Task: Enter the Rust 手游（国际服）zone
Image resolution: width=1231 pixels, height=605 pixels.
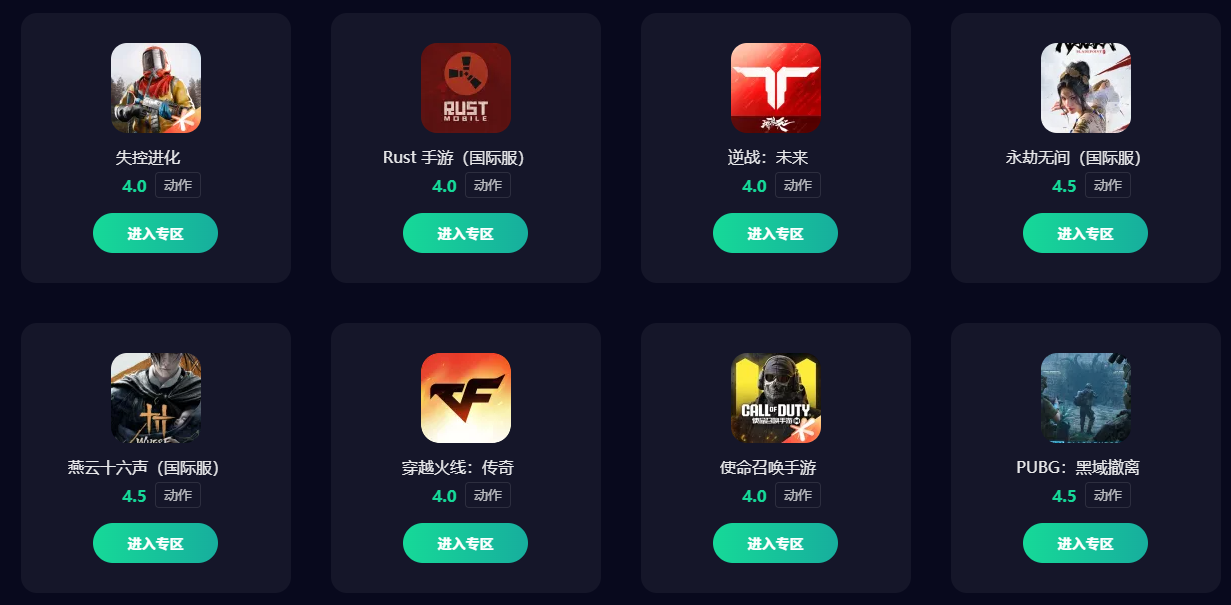Action: coord(465,233)
